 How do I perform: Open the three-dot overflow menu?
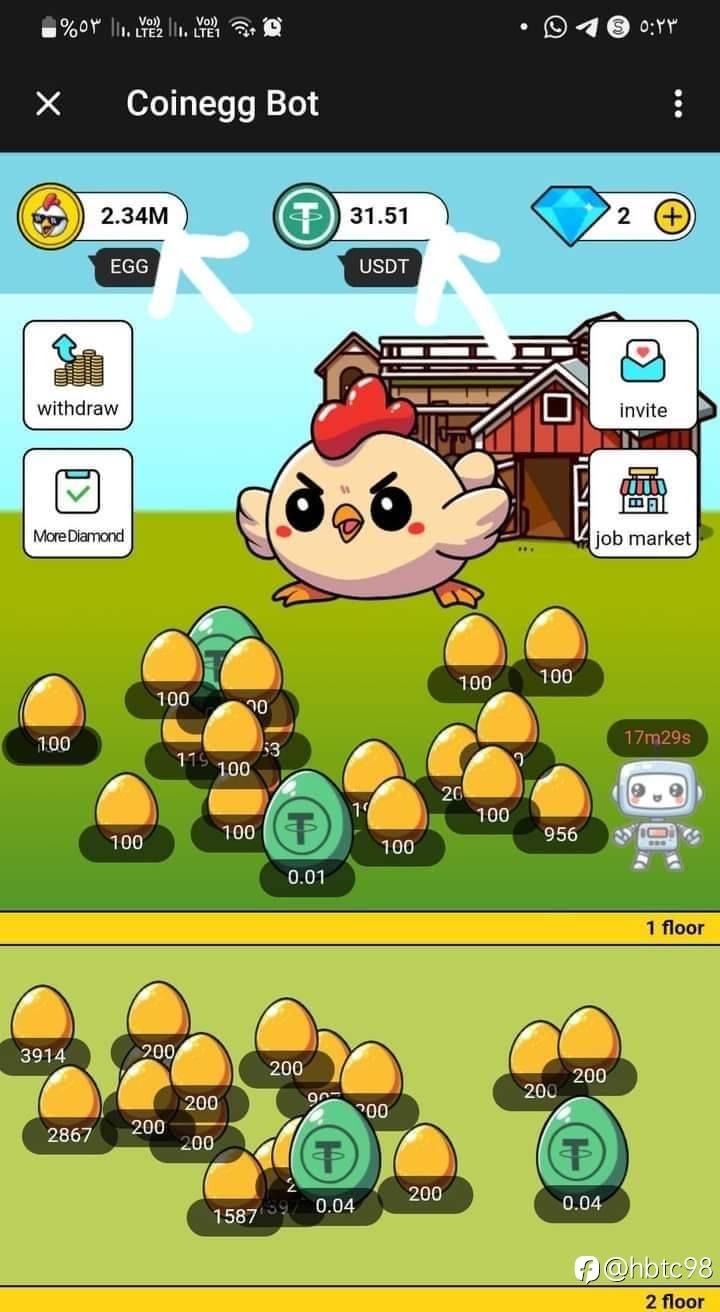(x=678, y=103)
